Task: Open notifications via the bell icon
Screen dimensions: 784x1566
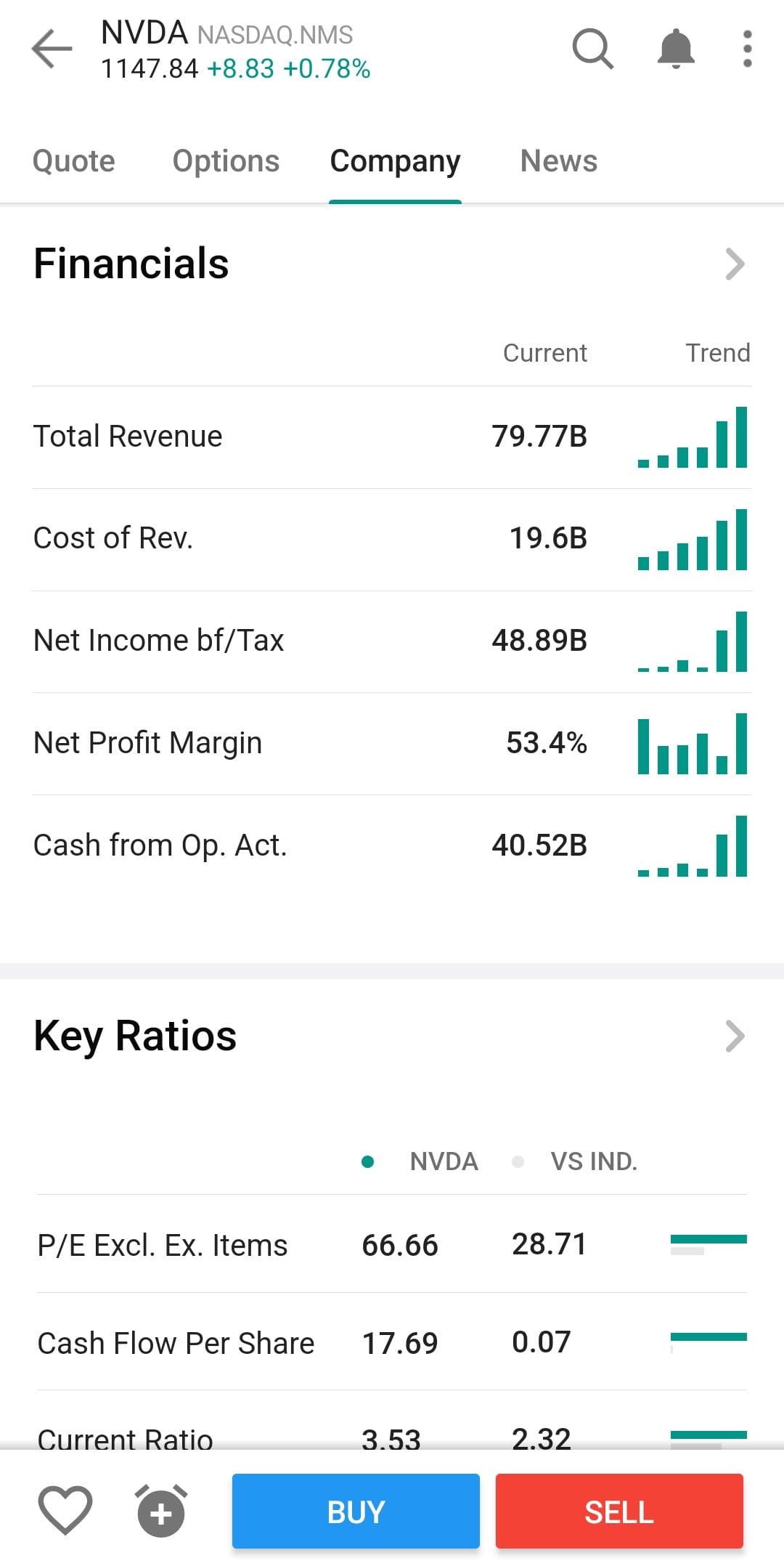Action: (x=674, y=49)
